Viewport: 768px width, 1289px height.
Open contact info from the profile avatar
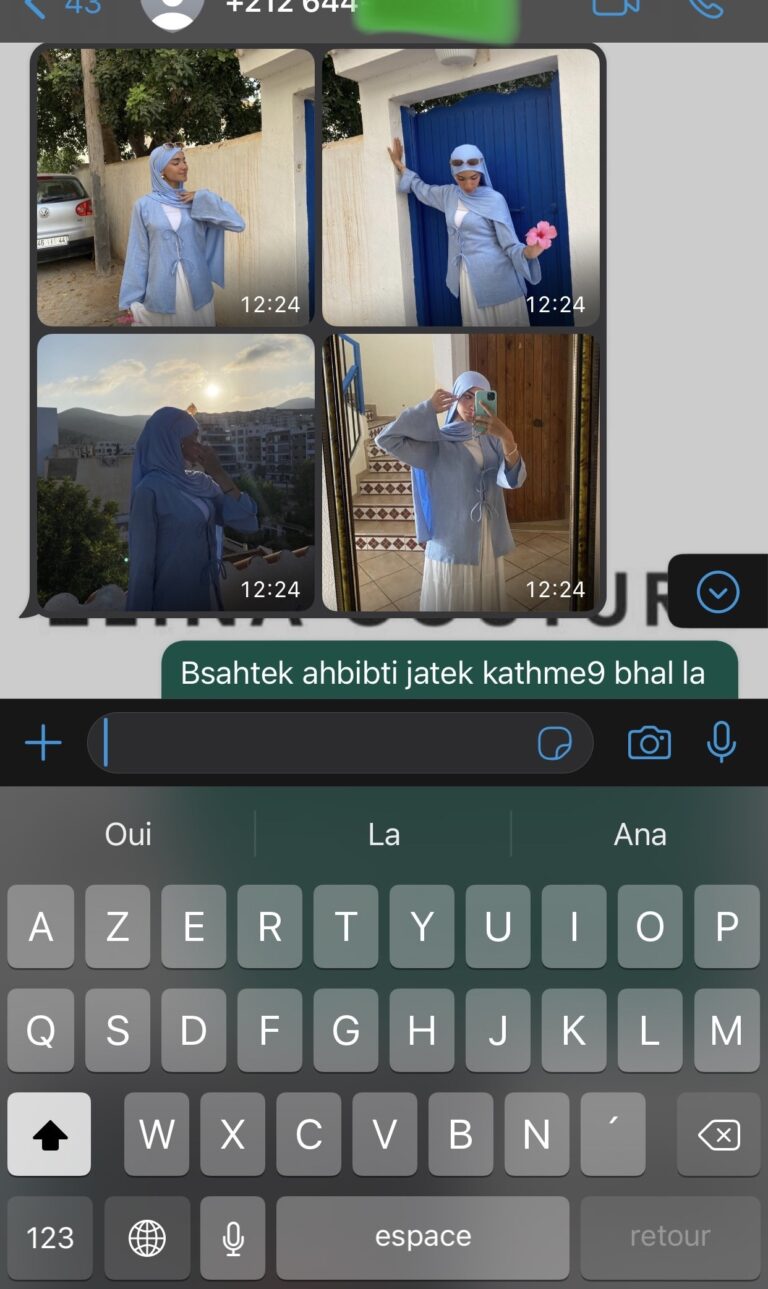point(172,10)
